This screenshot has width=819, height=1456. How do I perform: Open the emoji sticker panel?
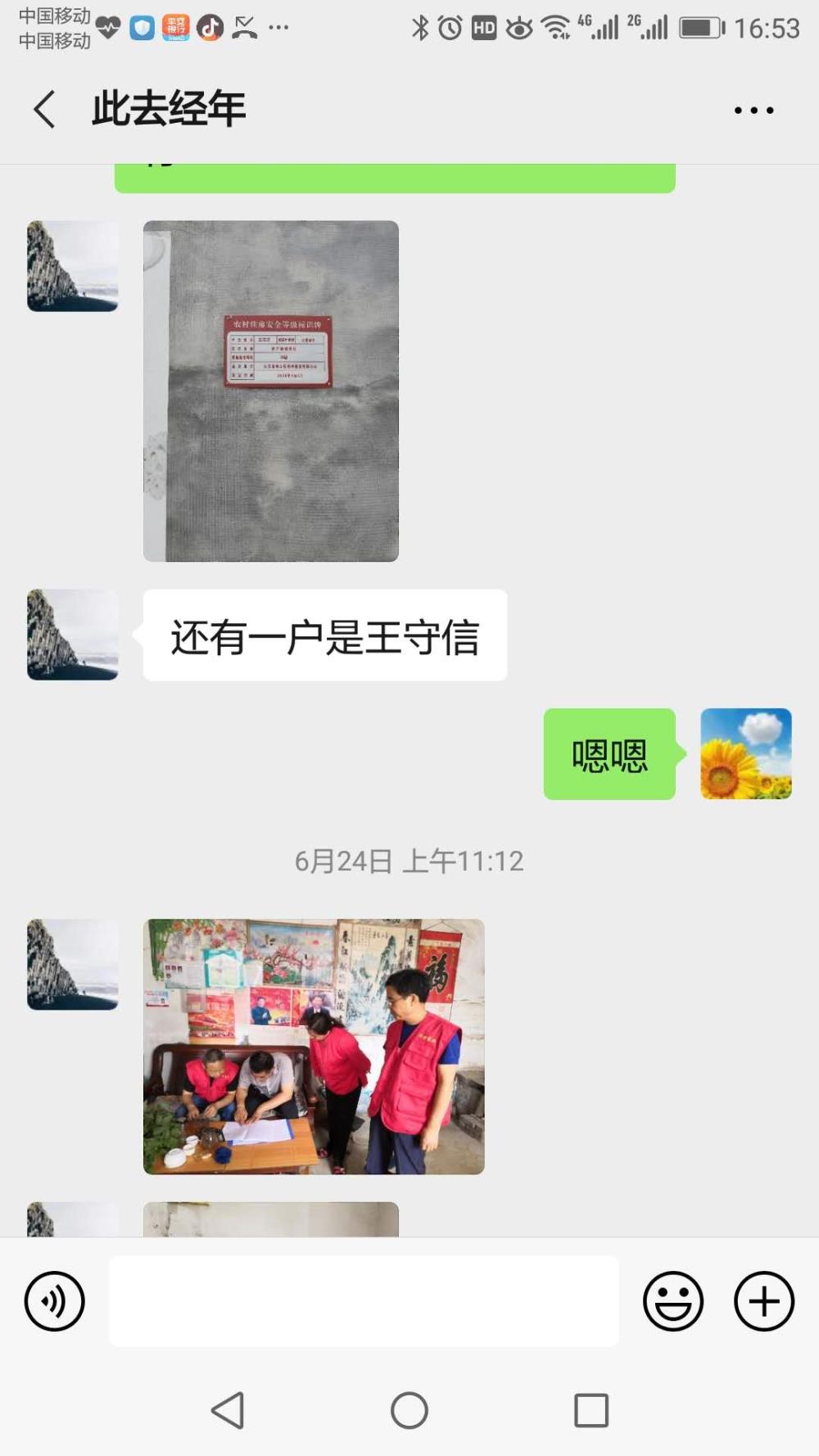click(673, 1301)
